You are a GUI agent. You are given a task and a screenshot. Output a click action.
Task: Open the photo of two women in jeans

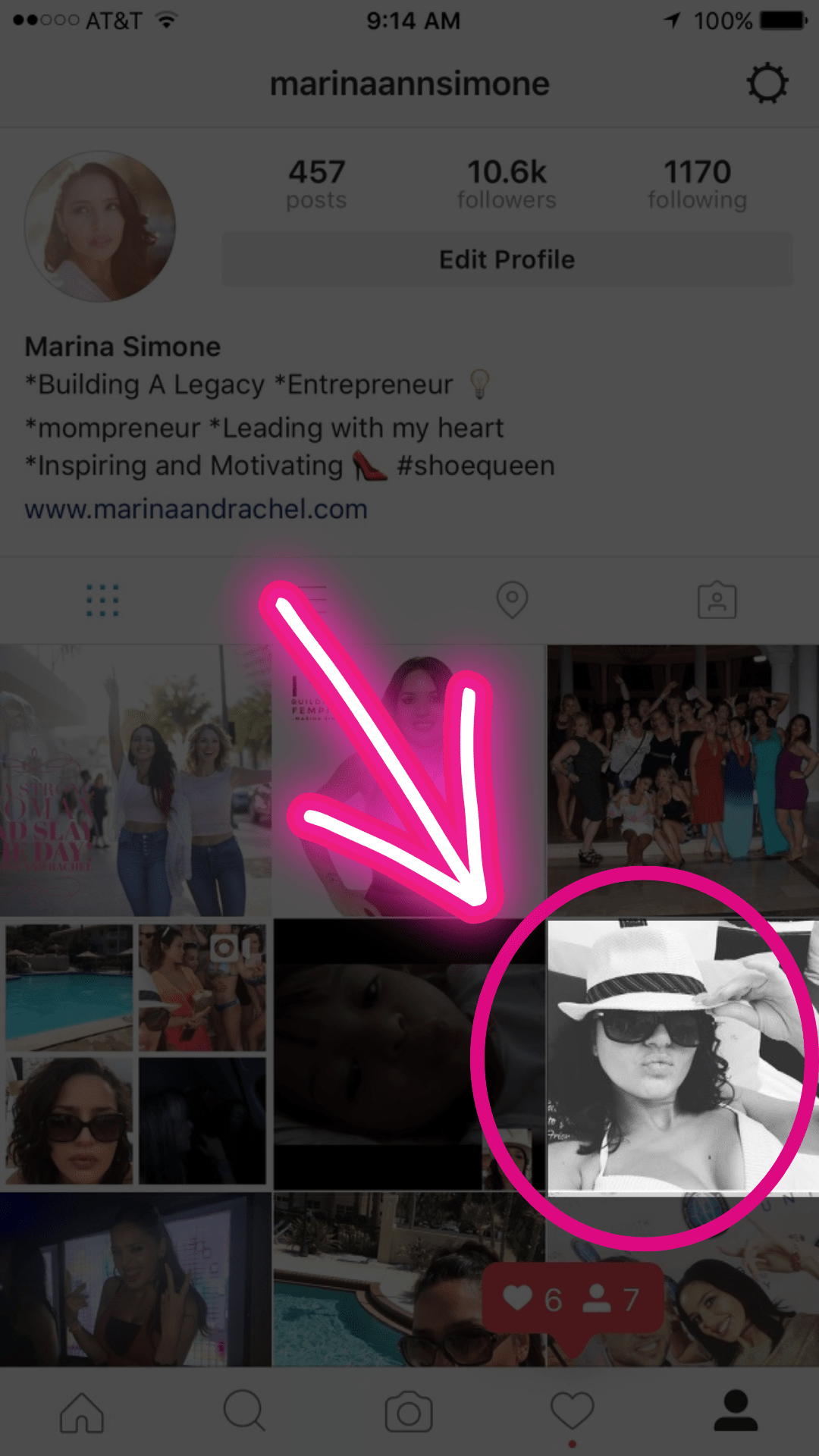(x=135, y=781)
